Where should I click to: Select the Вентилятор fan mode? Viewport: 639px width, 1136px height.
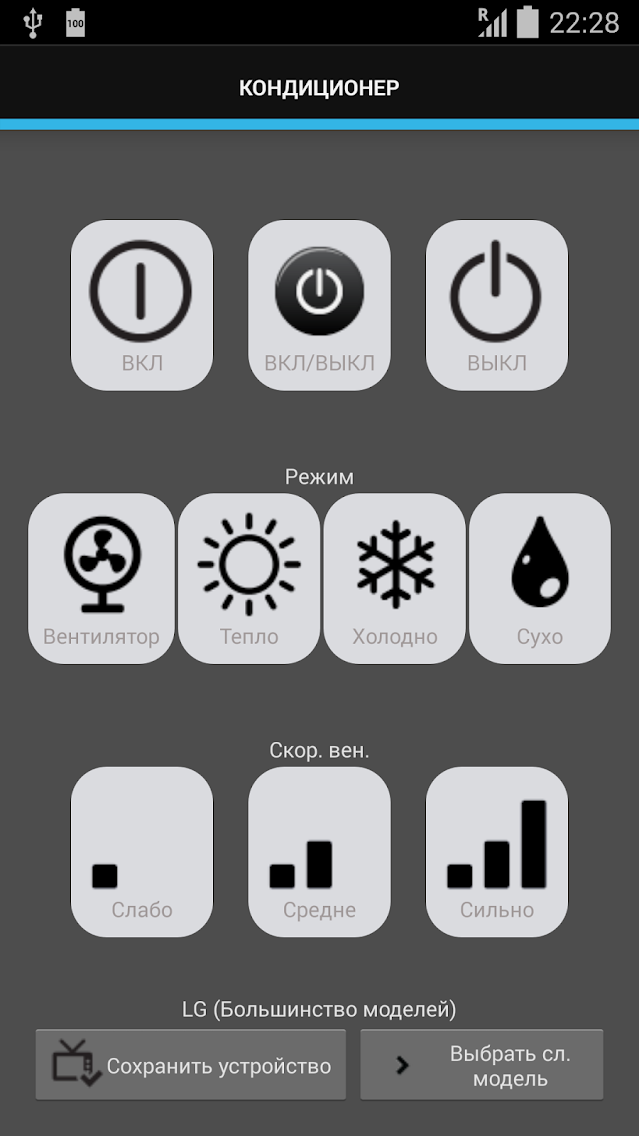point(101,578)
